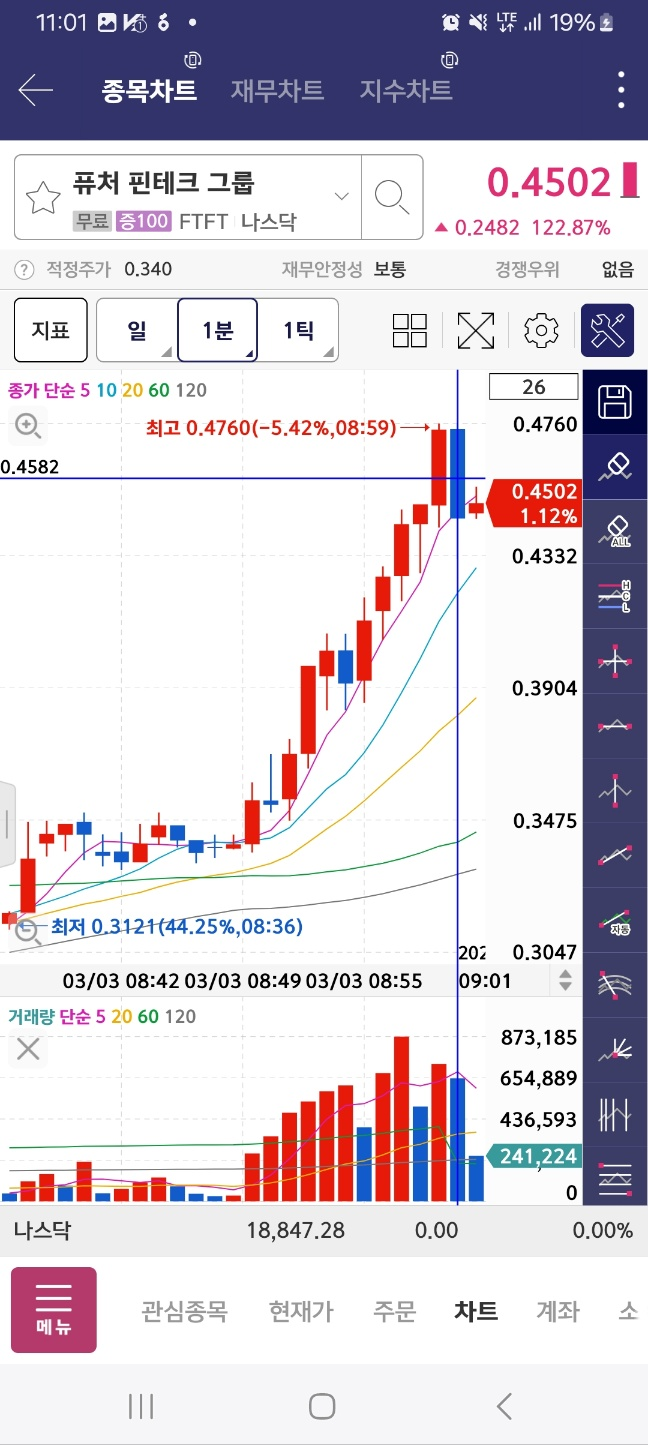Image resolution: width=648 pixels, height=1445 pixels.
Task: Open the 관심종목 watchlist tab
Action: tap(184, 1311)
